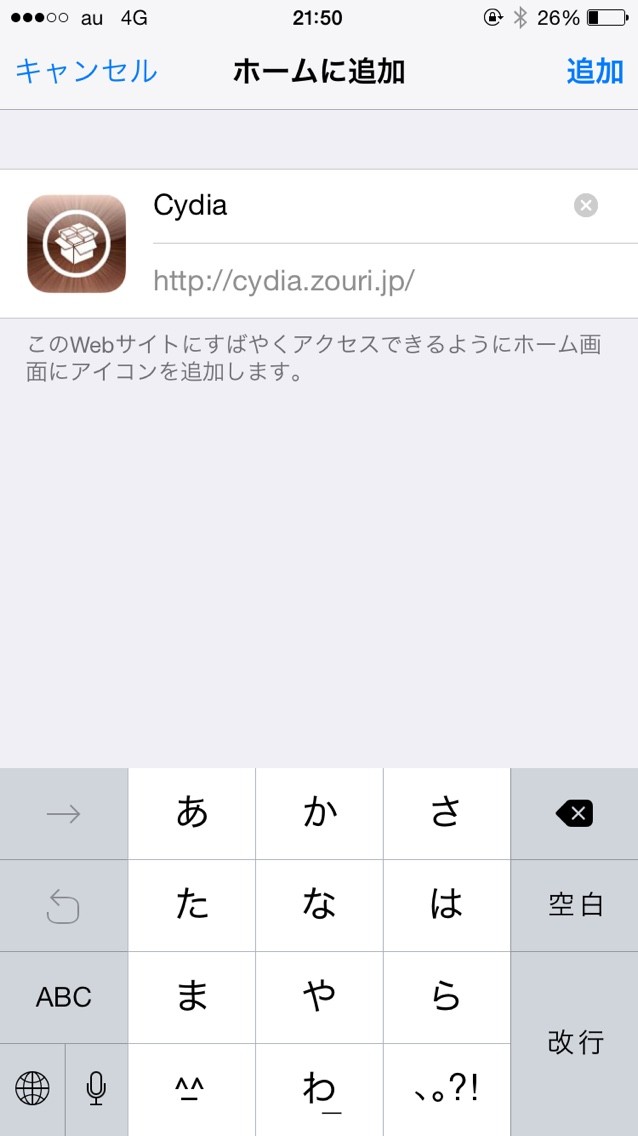Image resolution: width=638 pixels, height=1136 pixels.
Task: Clear the Cydia name field
Action: click(586, 206)
